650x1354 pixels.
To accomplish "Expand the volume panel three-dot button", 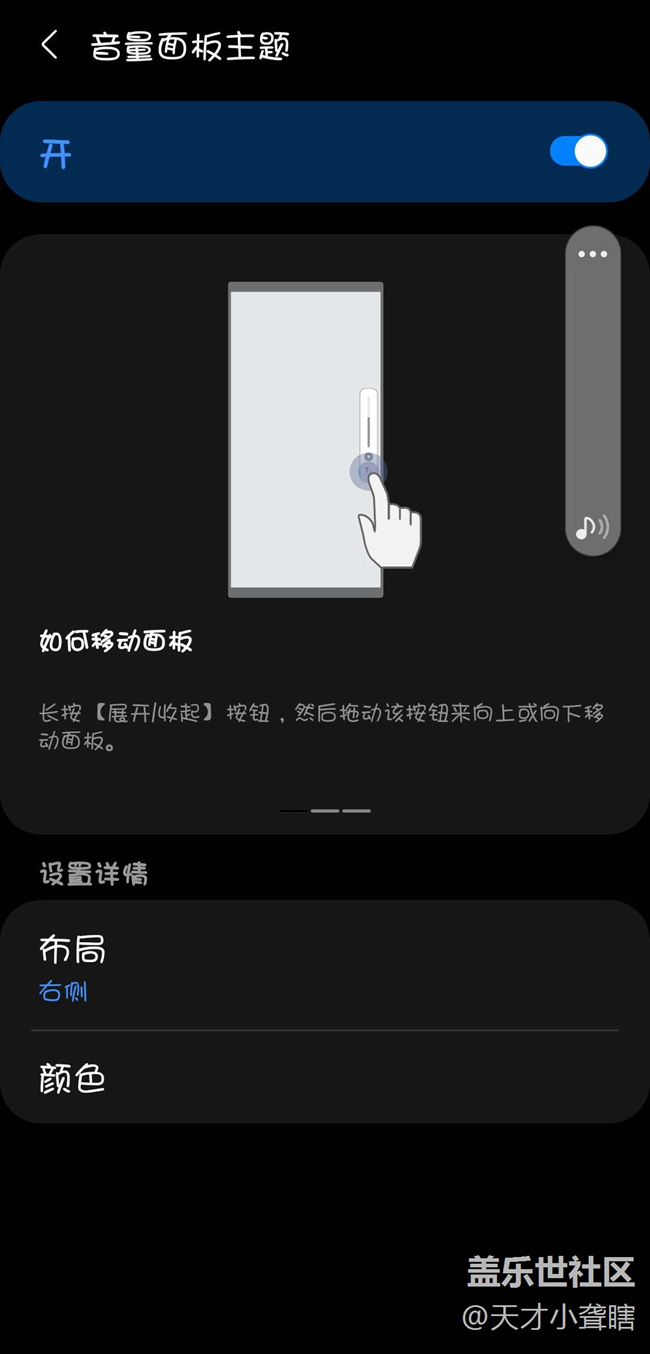I will tap(593, 254).
